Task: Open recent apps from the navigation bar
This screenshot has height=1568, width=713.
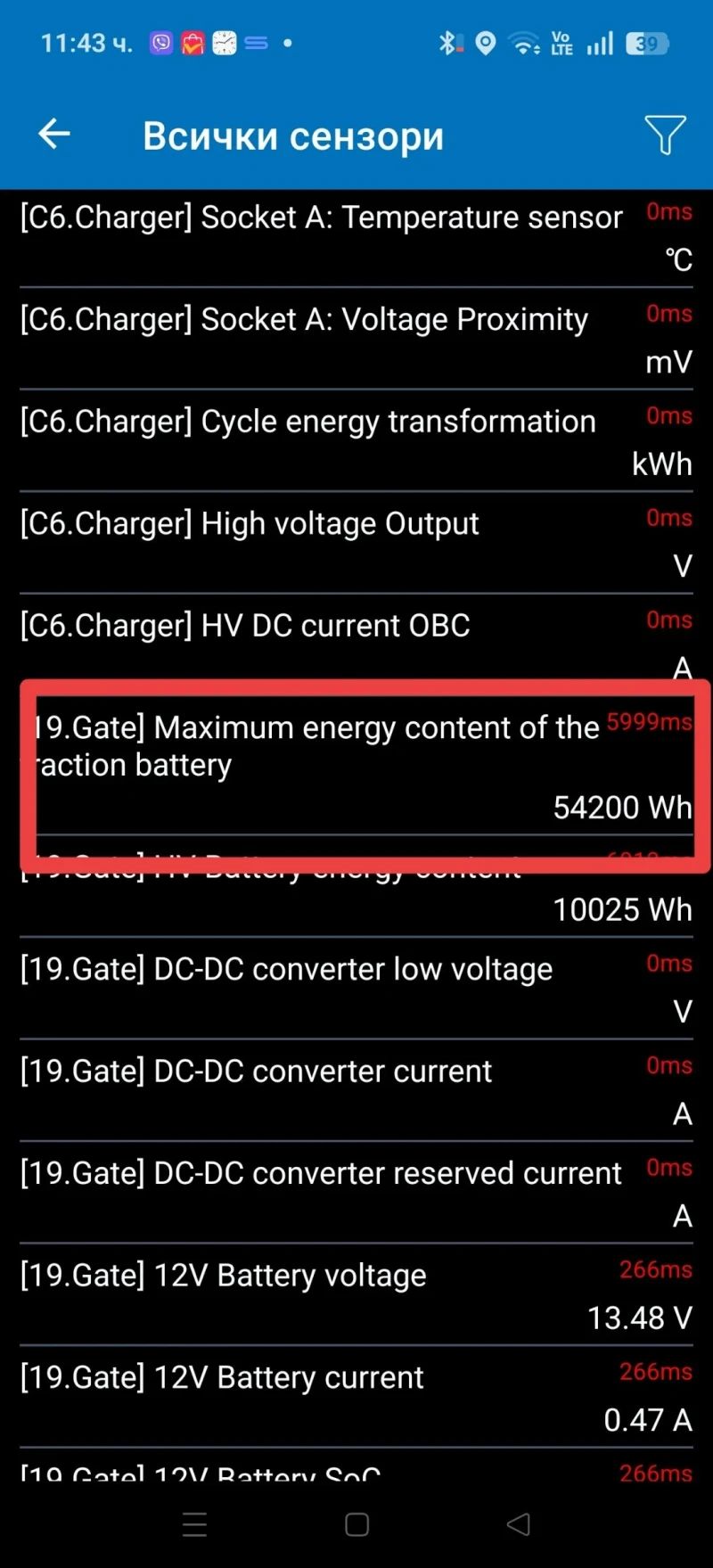Action: 194,1524
